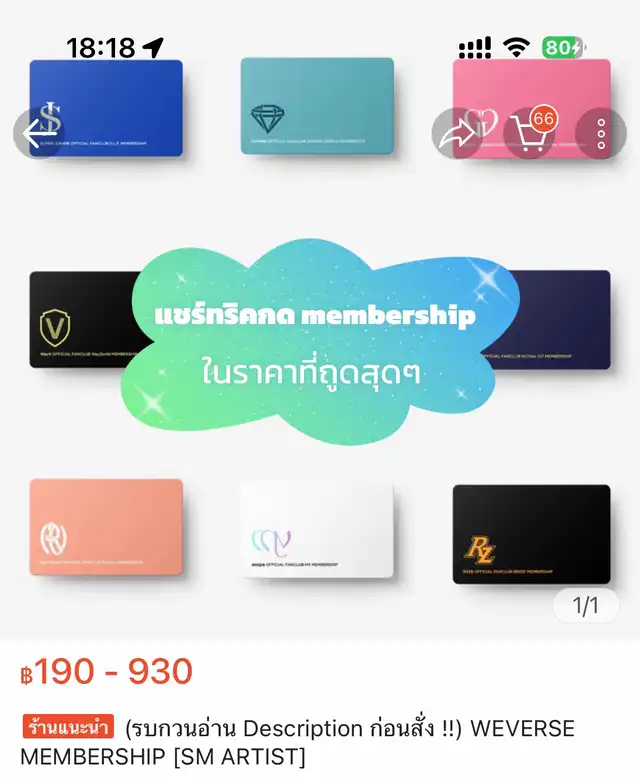Open the three-dot overflow menu
Viewport: 640px width, 784px height.
601,134
